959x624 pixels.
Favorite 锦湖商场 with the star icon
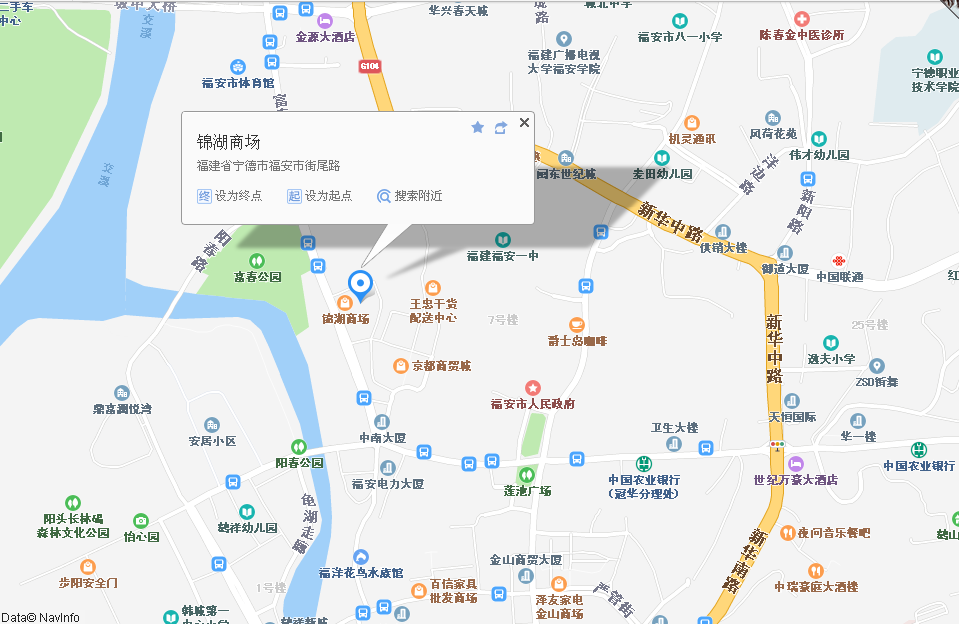coord(478,127)
